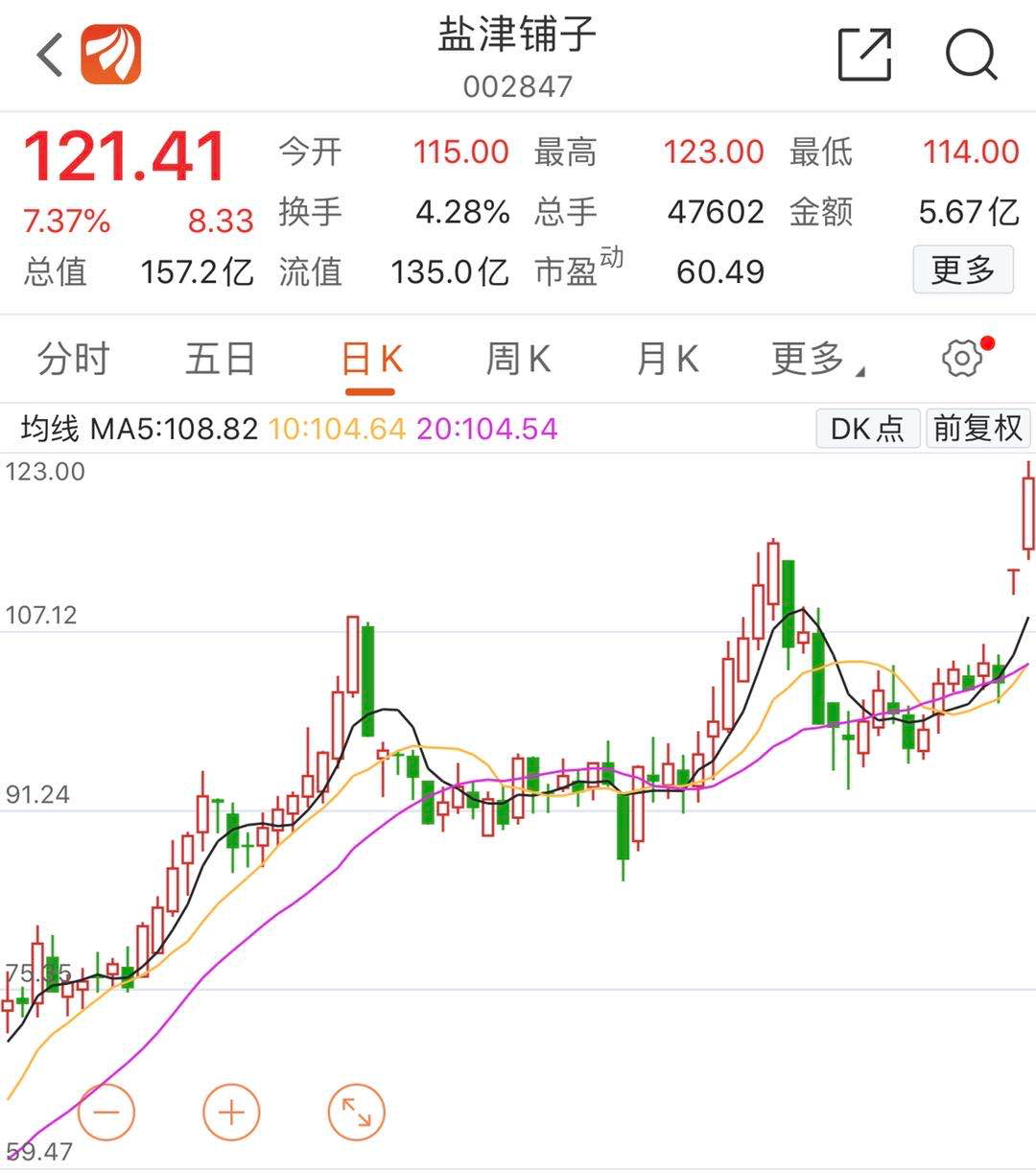Share this stock page
Viewport: 1036px width, 1172px height.
coord(864,54)
